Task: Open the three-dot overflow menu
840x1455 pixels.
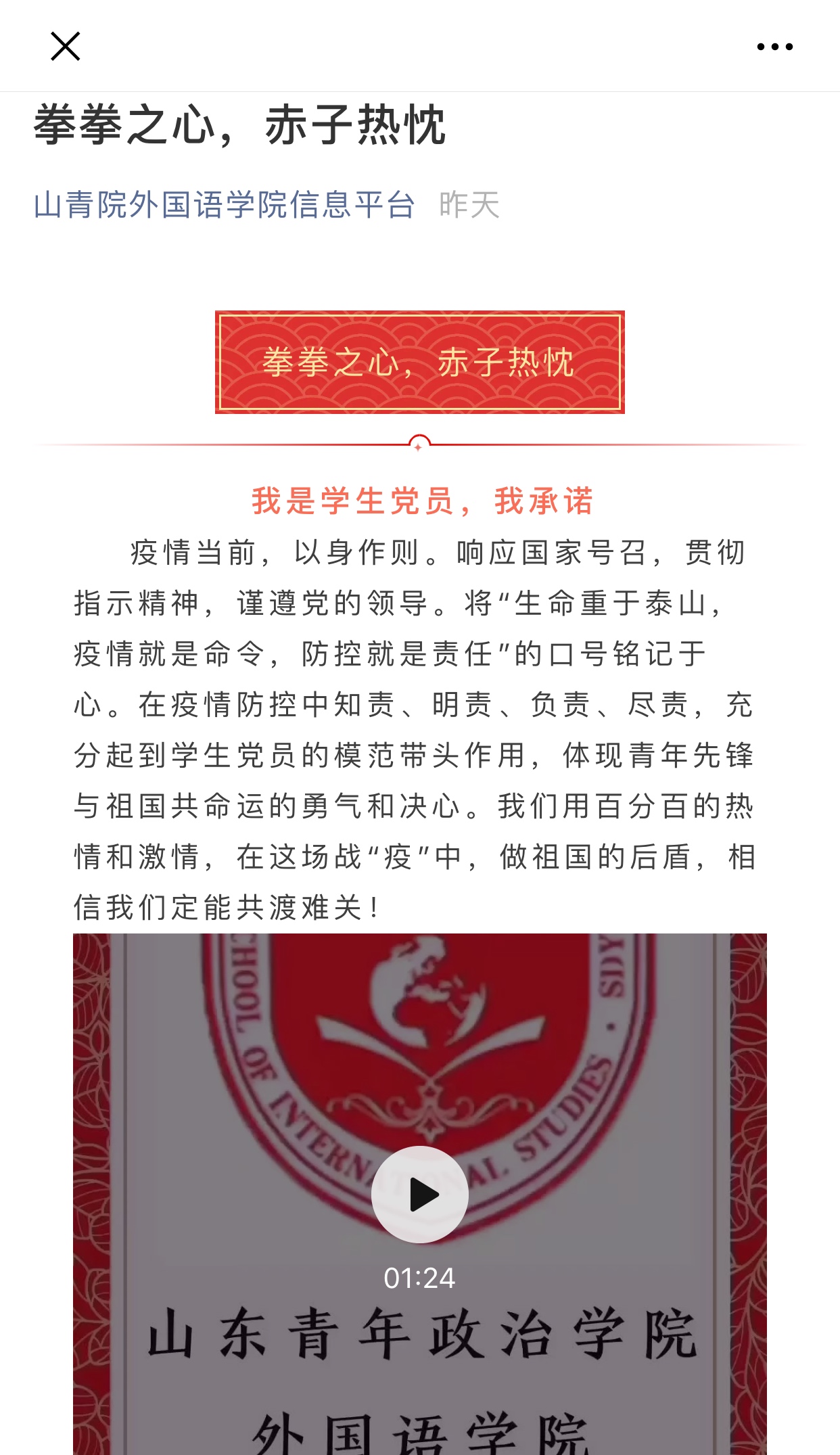Action: tap(774, 47)
